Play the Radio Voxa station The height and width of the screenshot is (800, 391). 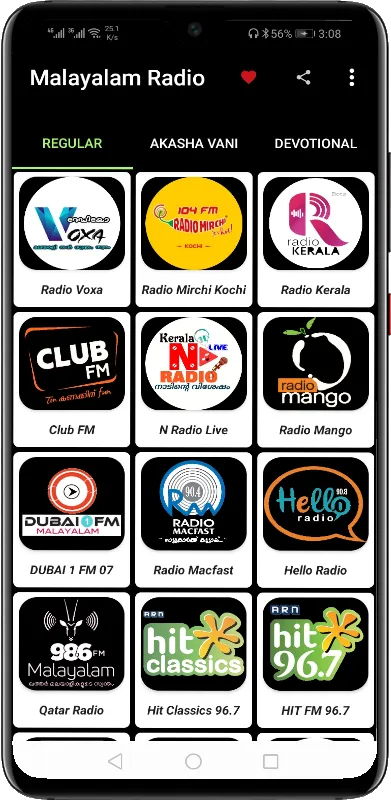pyautogui.click(x=72, y=239)
